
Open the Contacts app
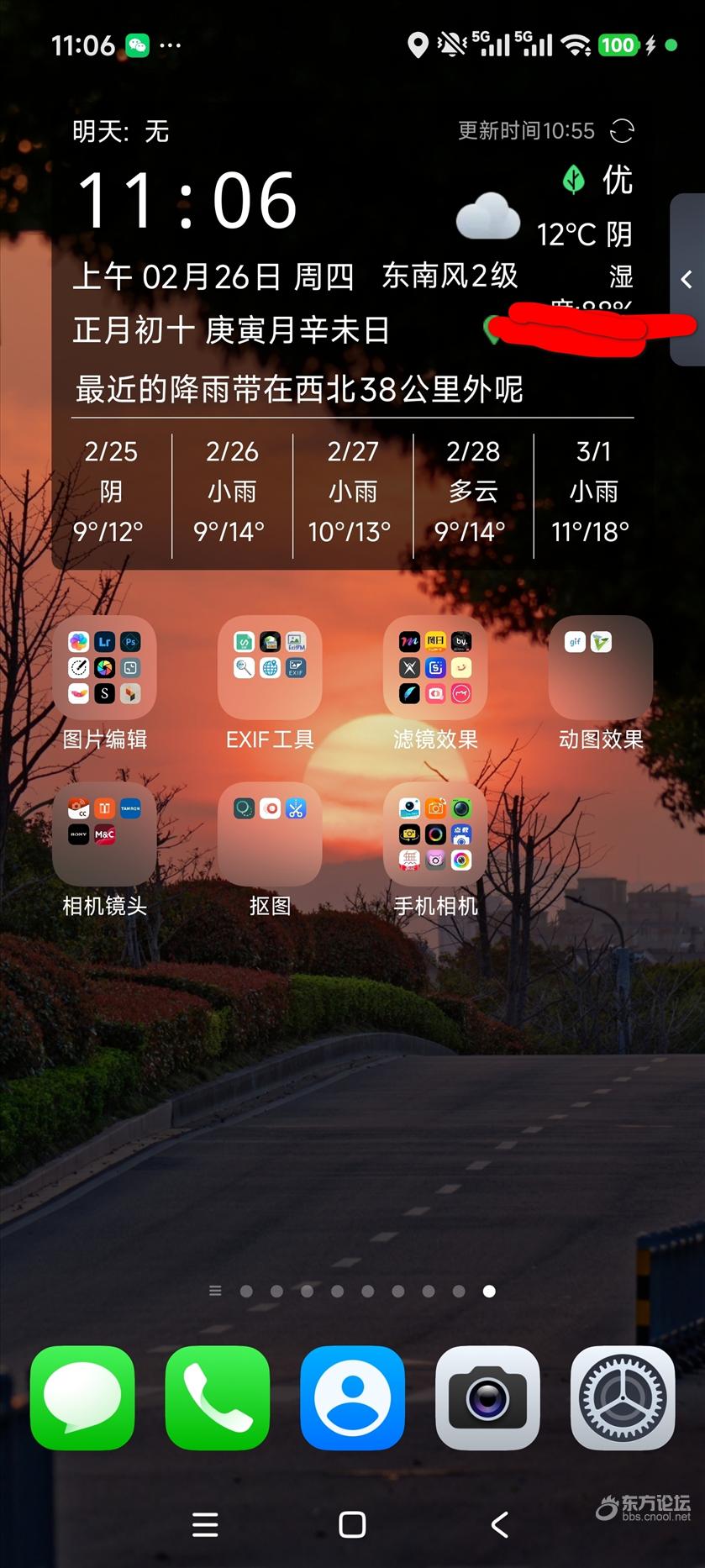(x=353, y=1397)
